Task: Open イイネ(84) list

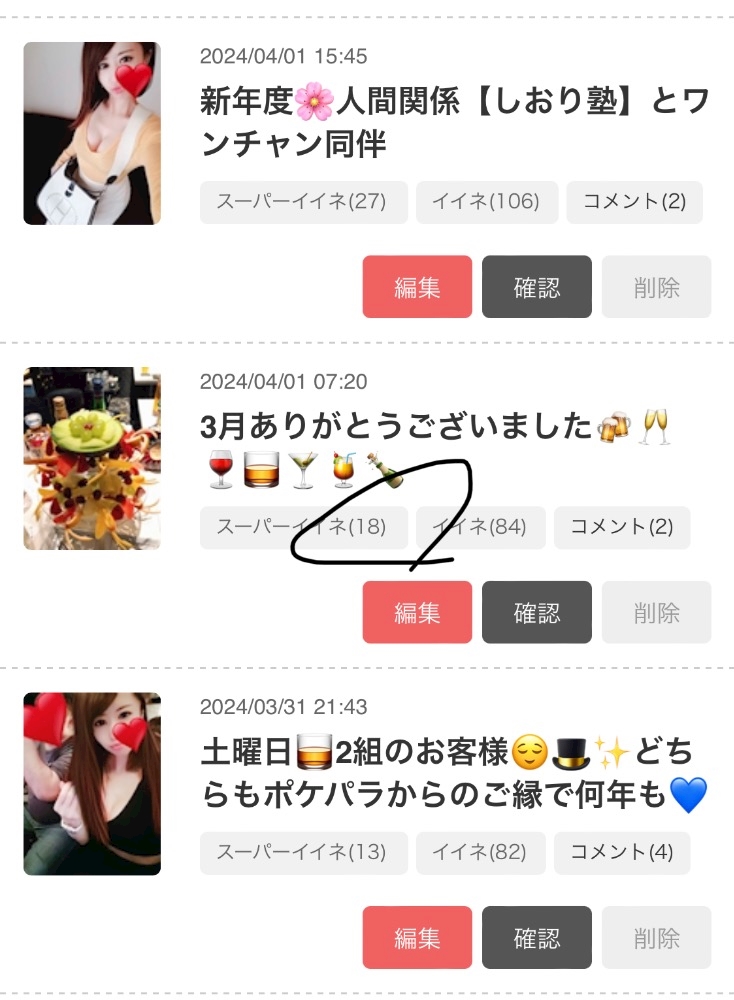Action: point(481,527)
